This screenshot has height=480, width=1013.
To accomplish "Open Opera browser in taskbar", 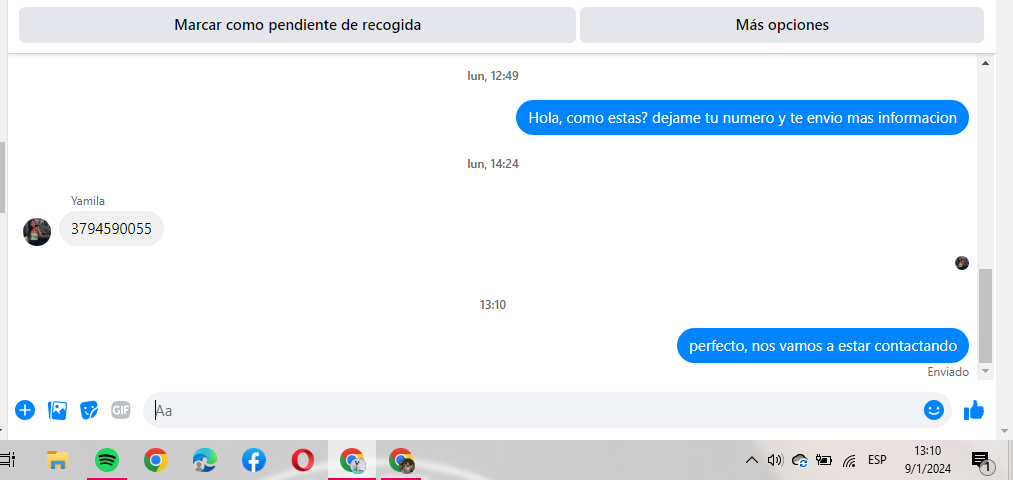I will (303, 460).
